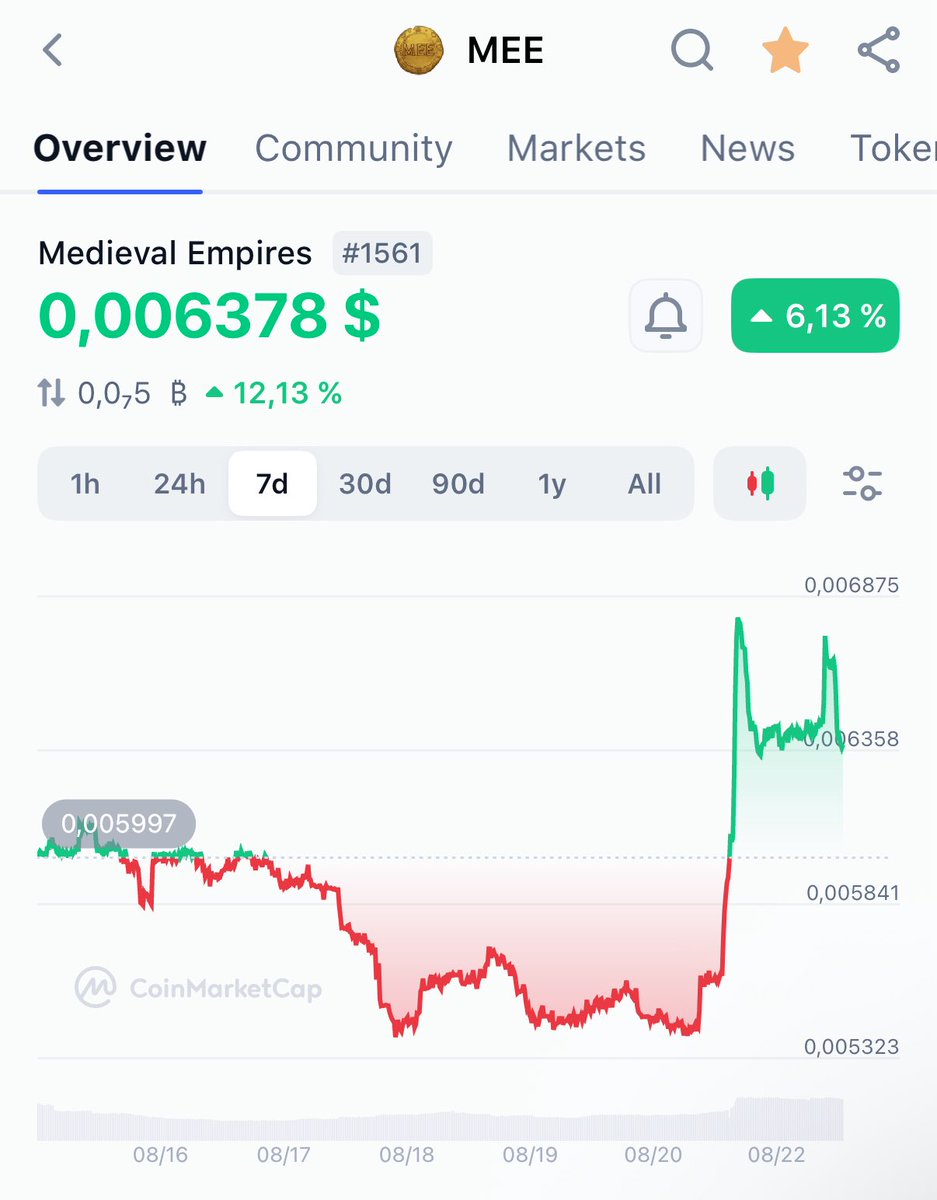The width and height of the screenshot is (937, 1200).
Task: Tap the 6,13 % change badge
Action: pyautogui.click(x=815, y=316)
